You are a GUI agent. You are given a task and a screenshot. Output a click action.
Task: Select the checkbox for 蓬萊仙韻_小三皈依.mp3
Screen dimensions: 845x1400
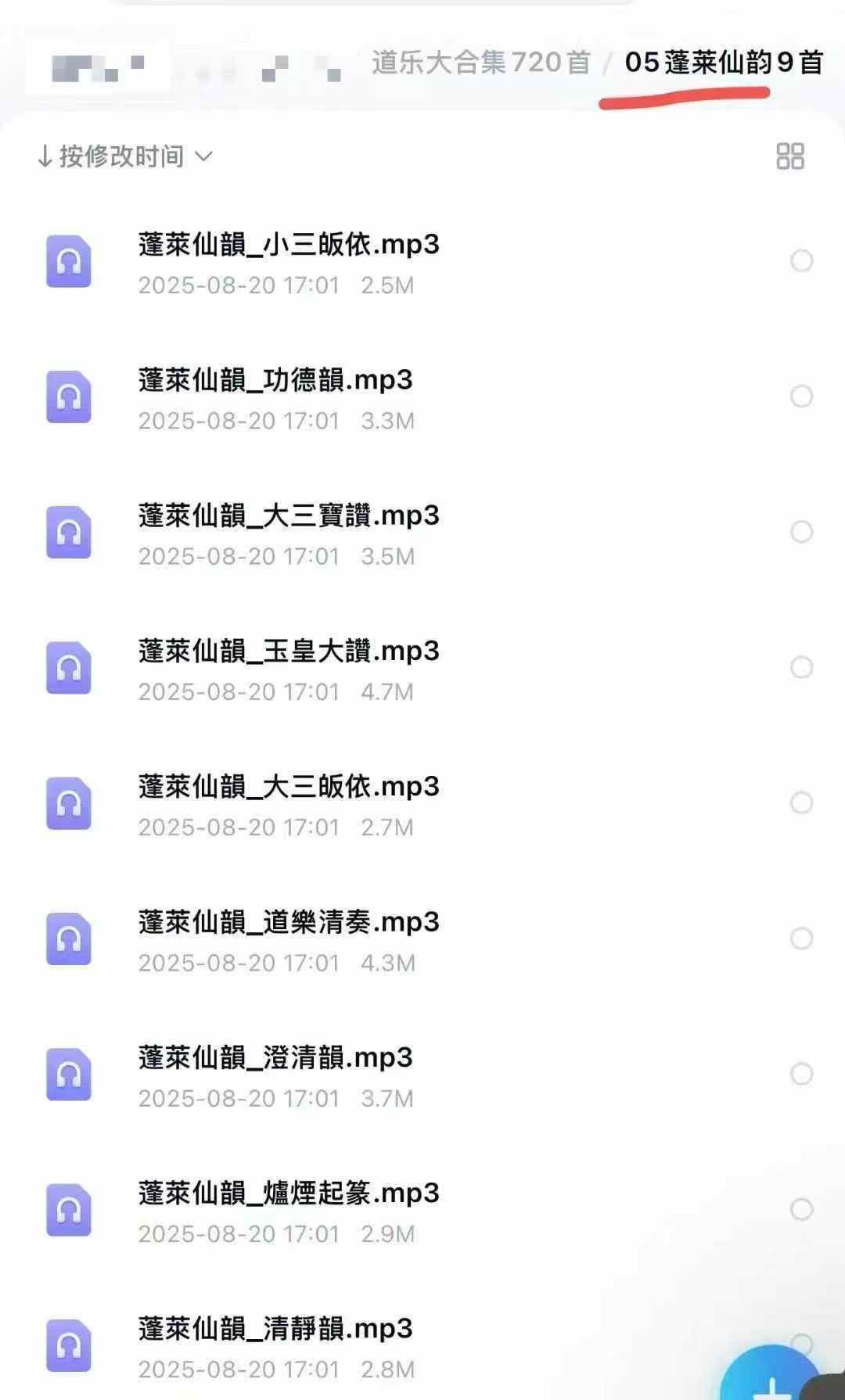click(x=801, y=261)
